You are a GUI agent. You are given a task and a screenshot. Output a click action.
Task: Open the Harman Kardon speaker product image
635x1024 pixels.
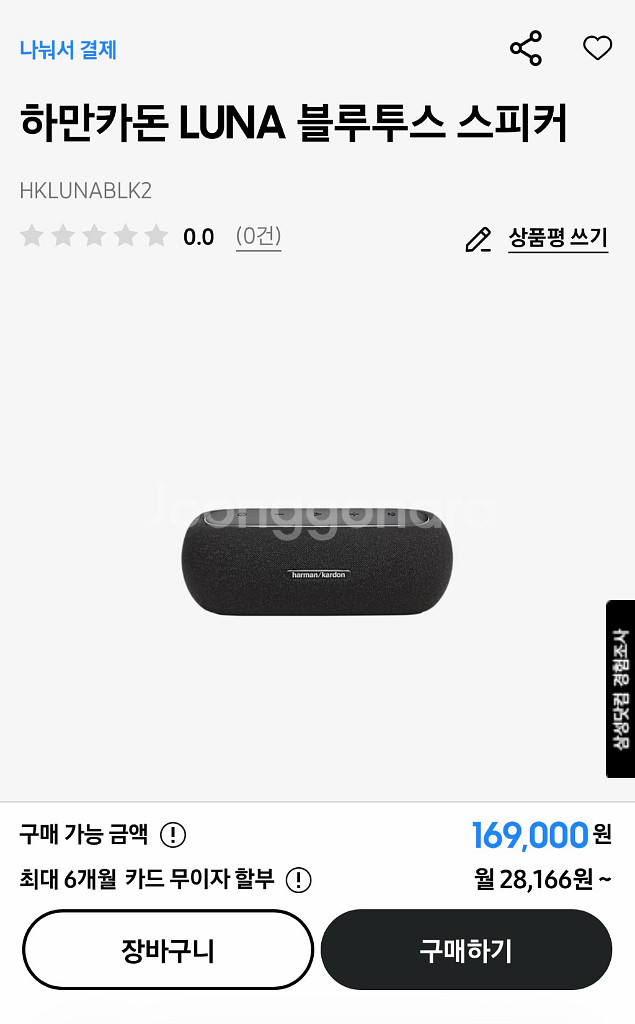pos(317,562)
